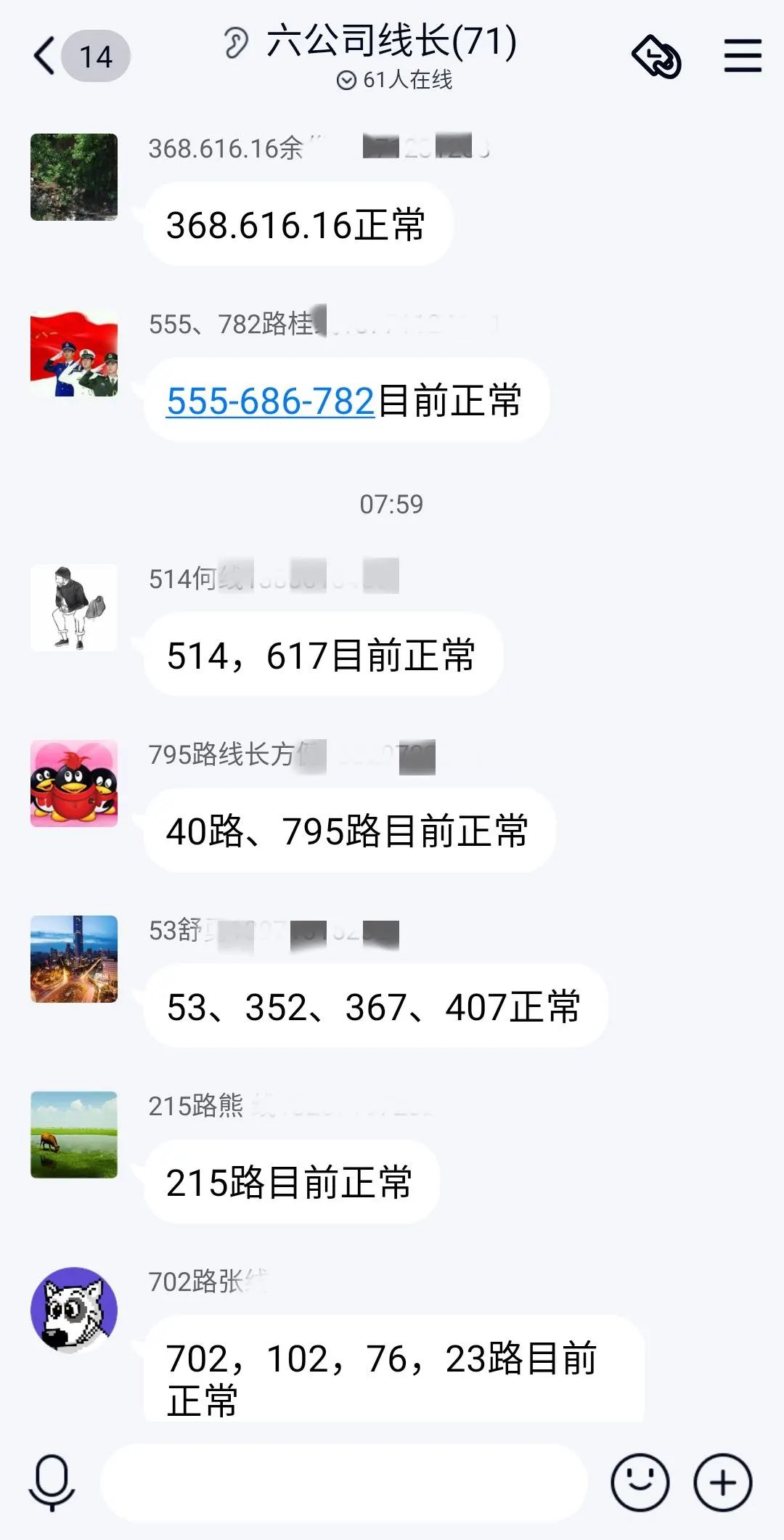Image resolution: width=784 pixels, height=1540 pixels.
Task: View the city-night avatar of the 53 sender
Action: 74,959
